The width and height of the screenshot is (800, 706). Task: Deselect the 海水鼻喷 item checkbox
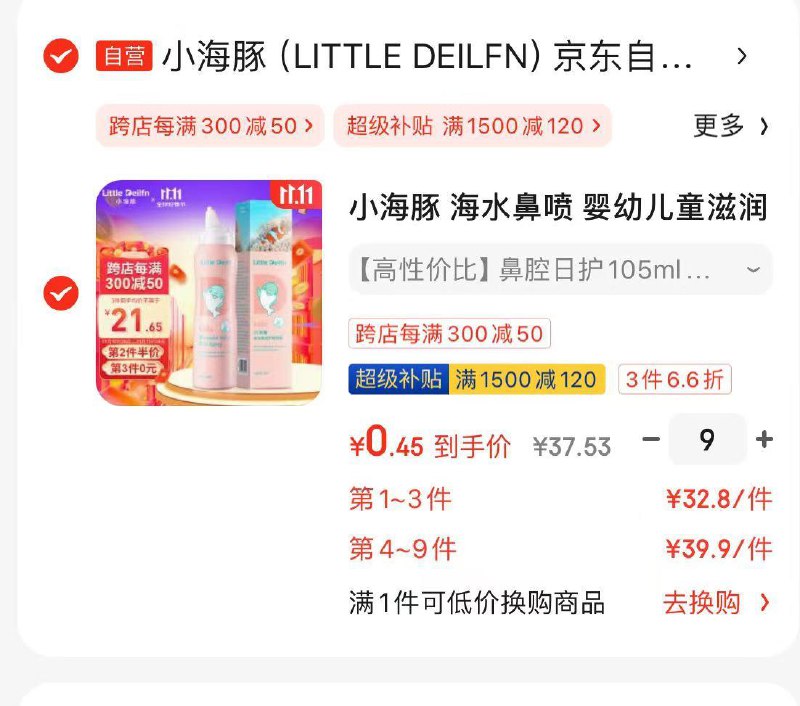click(x=61, y=294)
